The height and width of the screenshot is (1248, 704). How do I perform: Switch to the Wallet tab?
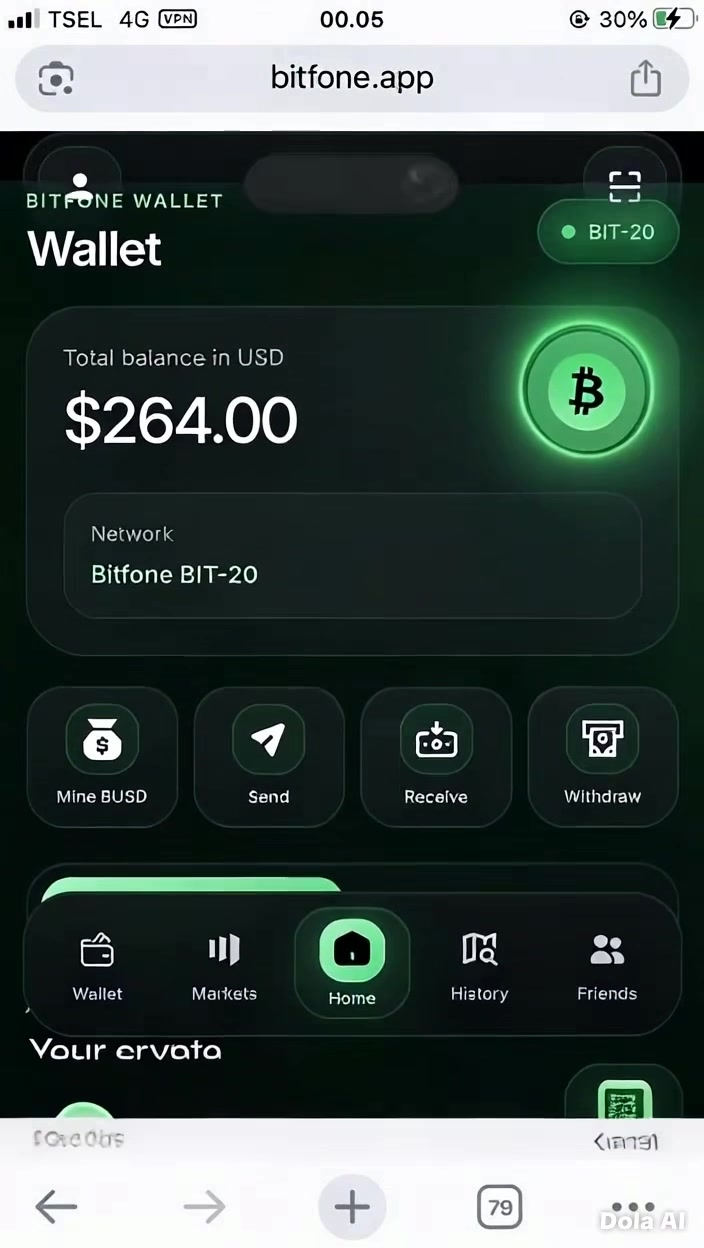pyautogui.click(x=97, y=966)
